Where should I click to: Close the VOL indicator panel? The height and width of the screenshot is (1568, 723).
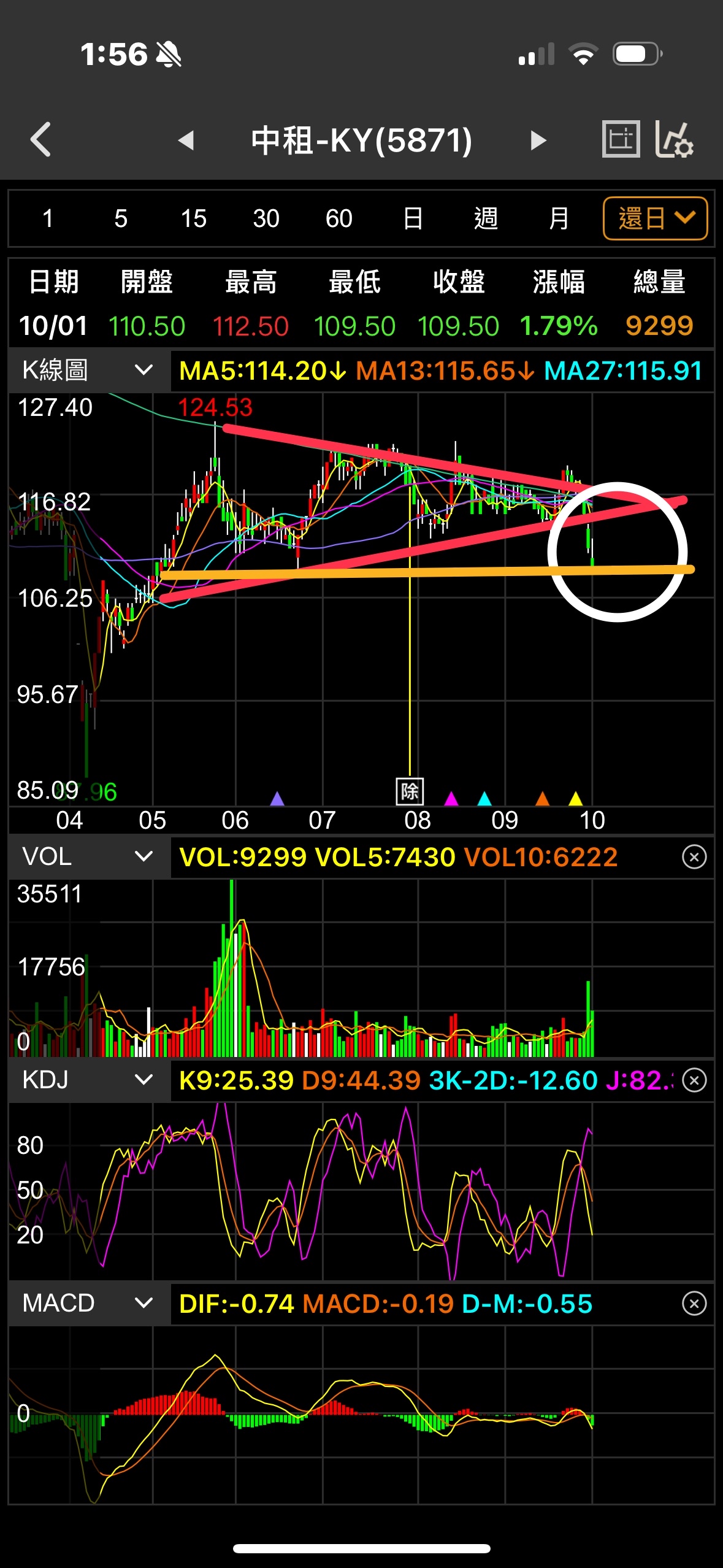[x=694, y=856]
